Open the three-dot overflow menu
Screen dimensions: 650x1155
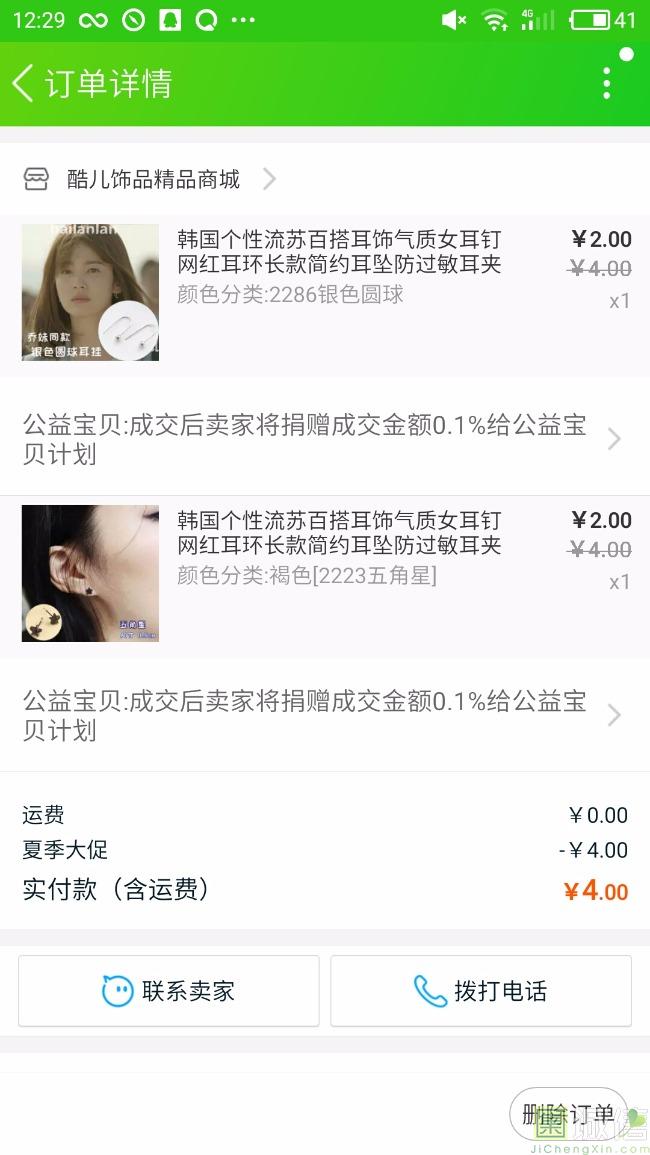[x=607, y=82]
